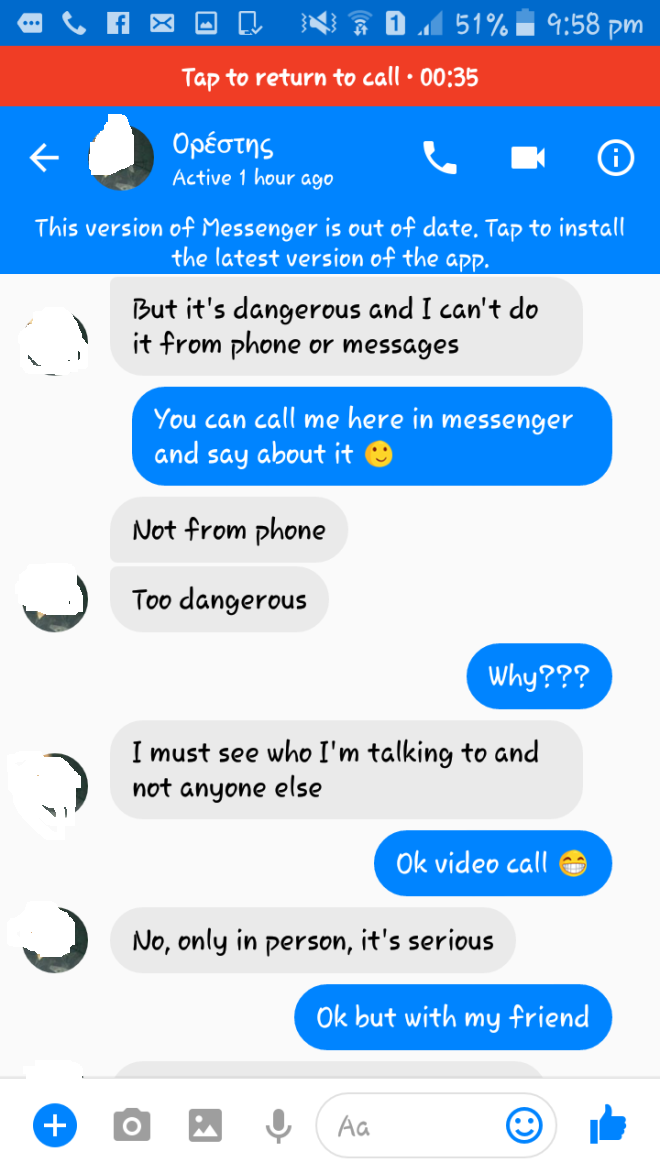This screenshot has width=660, height=1173.
Task: Open conversation info details
Action: [615, 158]
